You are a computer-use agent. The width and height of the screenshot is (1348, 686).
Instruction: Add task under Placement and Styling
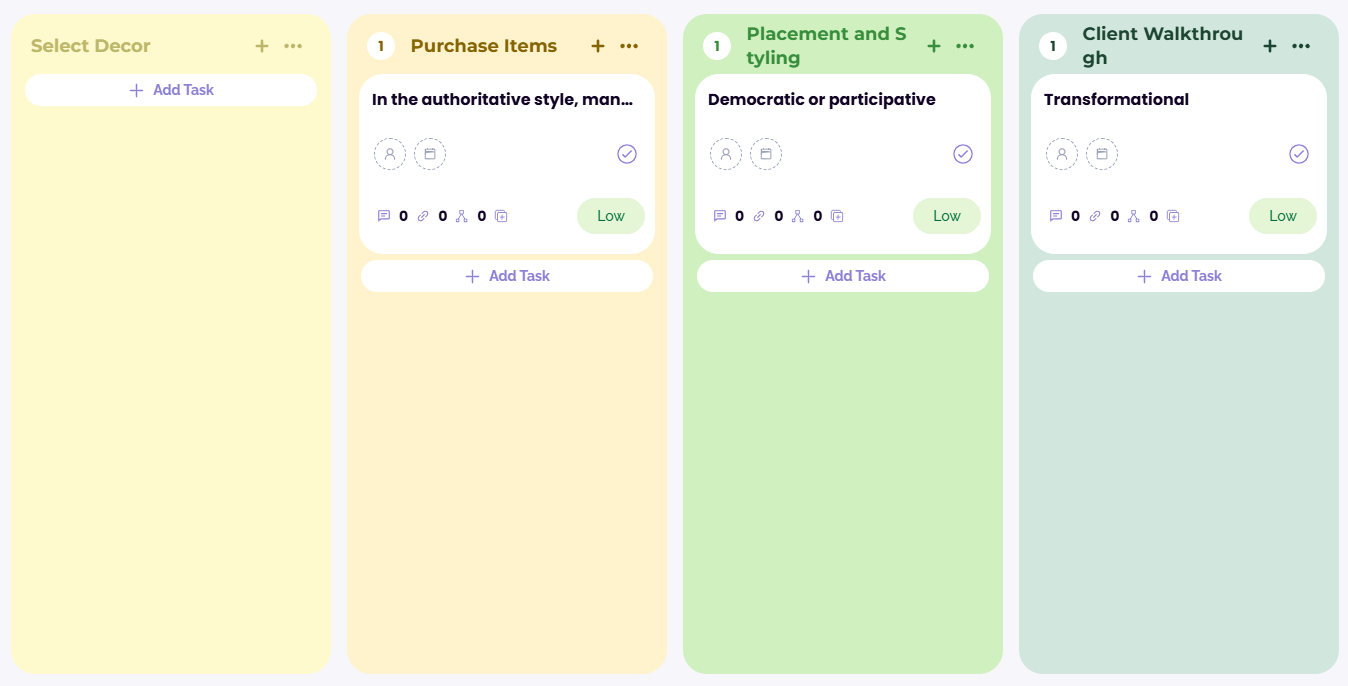click(x=843, y=276)
